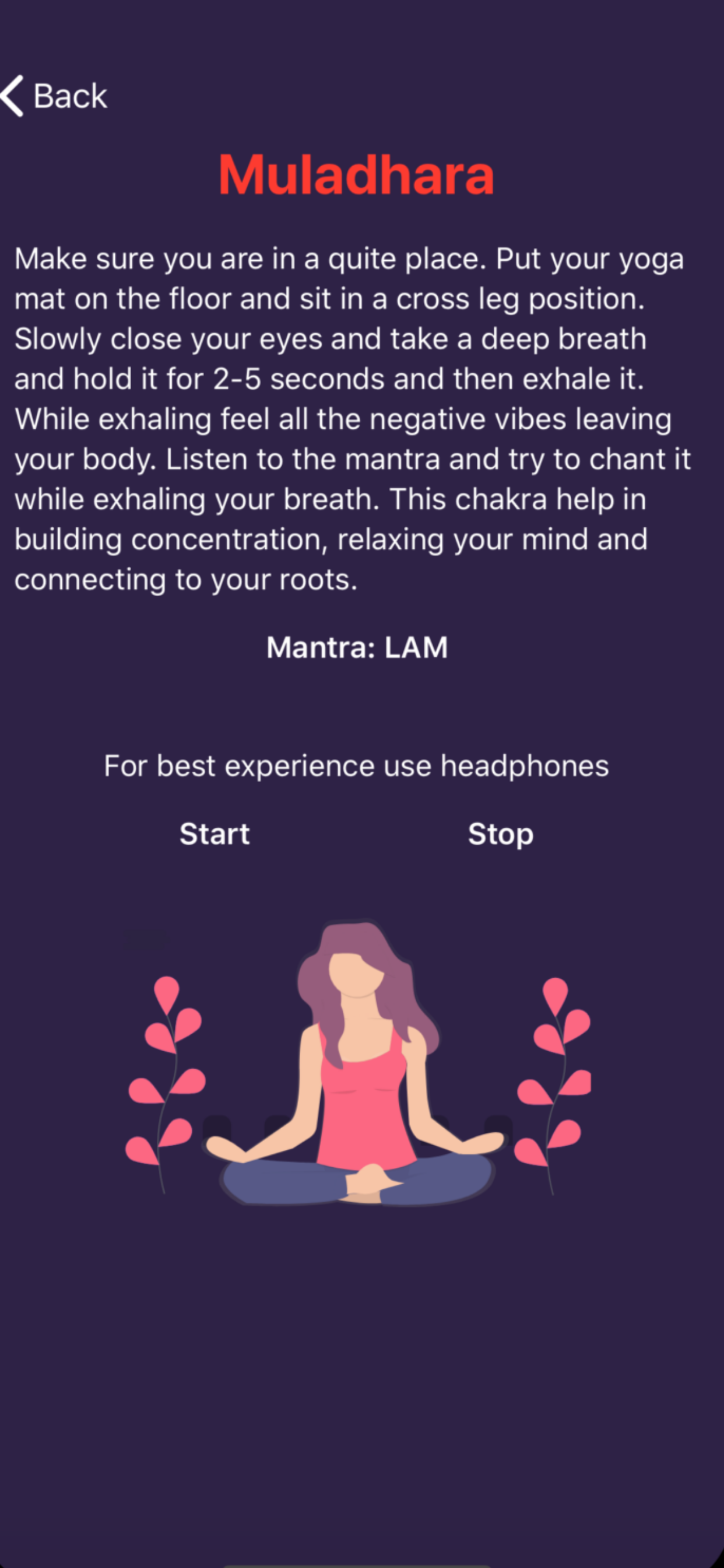
Task: Click the back chevron arrow icon
Action: 13,96
